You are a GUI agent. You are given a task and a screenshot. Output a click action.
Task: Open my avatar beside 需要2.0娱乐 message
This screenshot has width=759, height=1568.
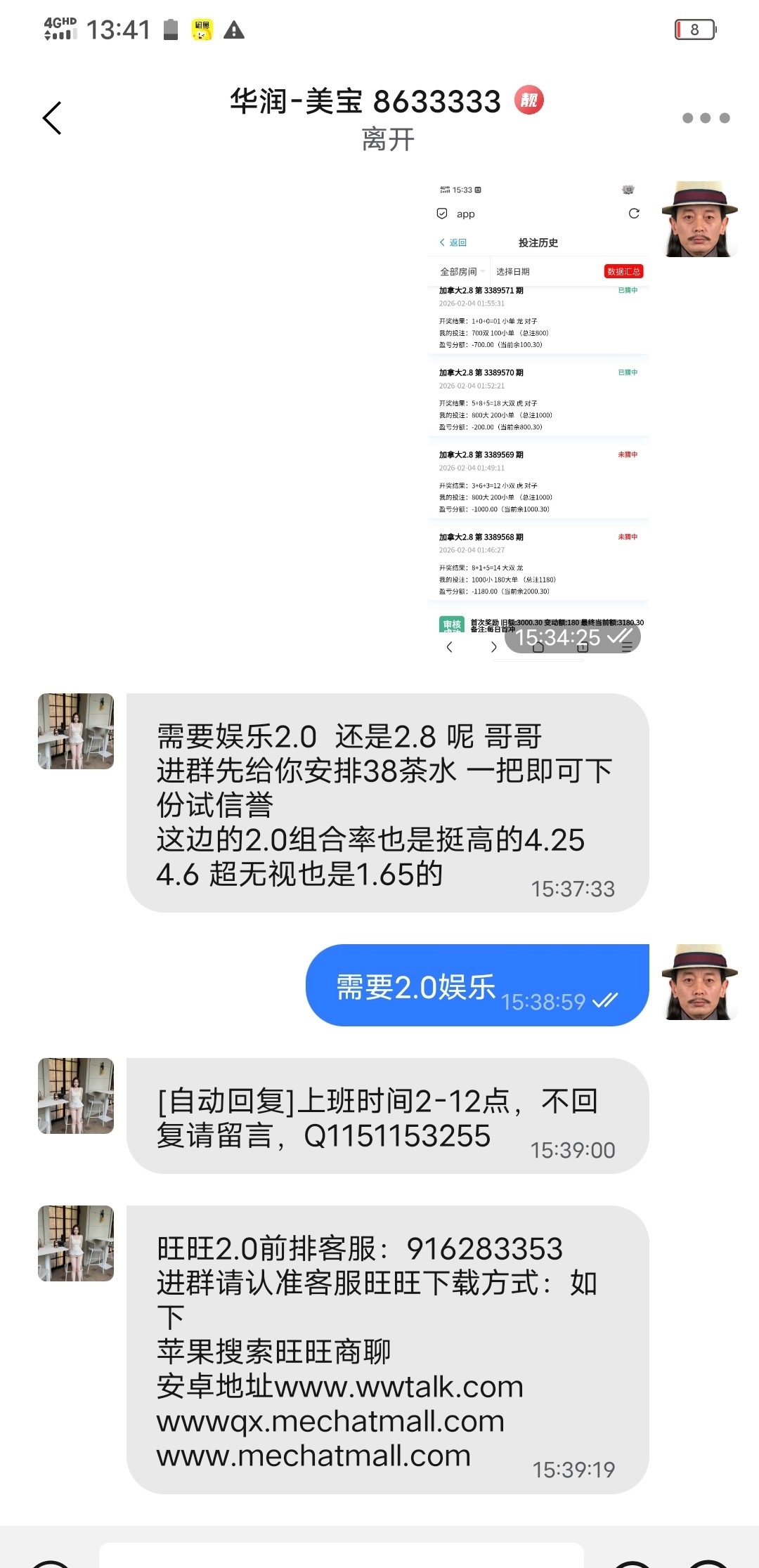coord(699,982)
